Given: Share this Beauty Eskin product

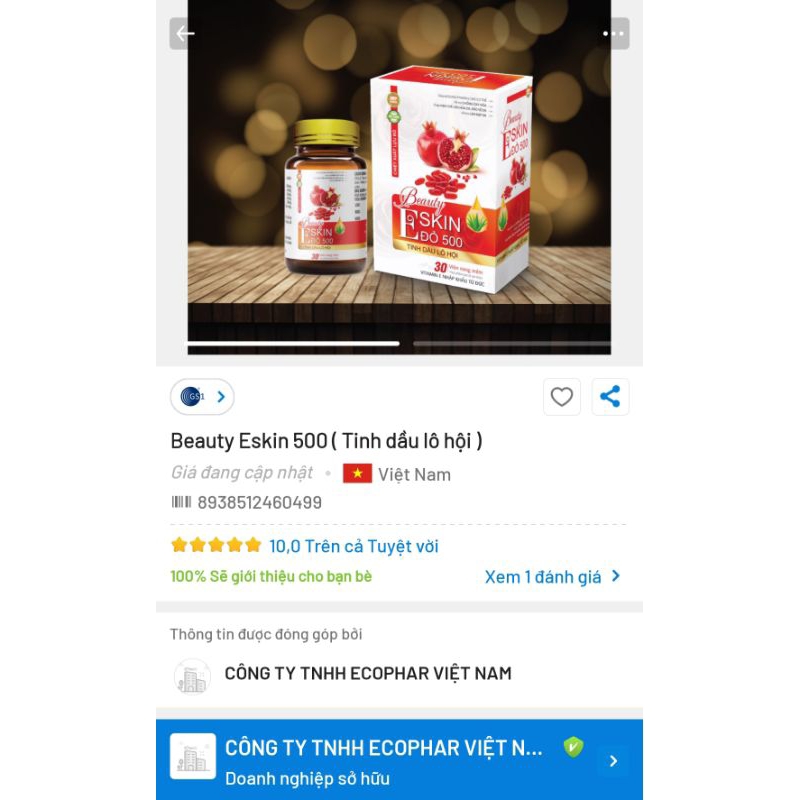Looking at the screenshot, I should point(610,397).
